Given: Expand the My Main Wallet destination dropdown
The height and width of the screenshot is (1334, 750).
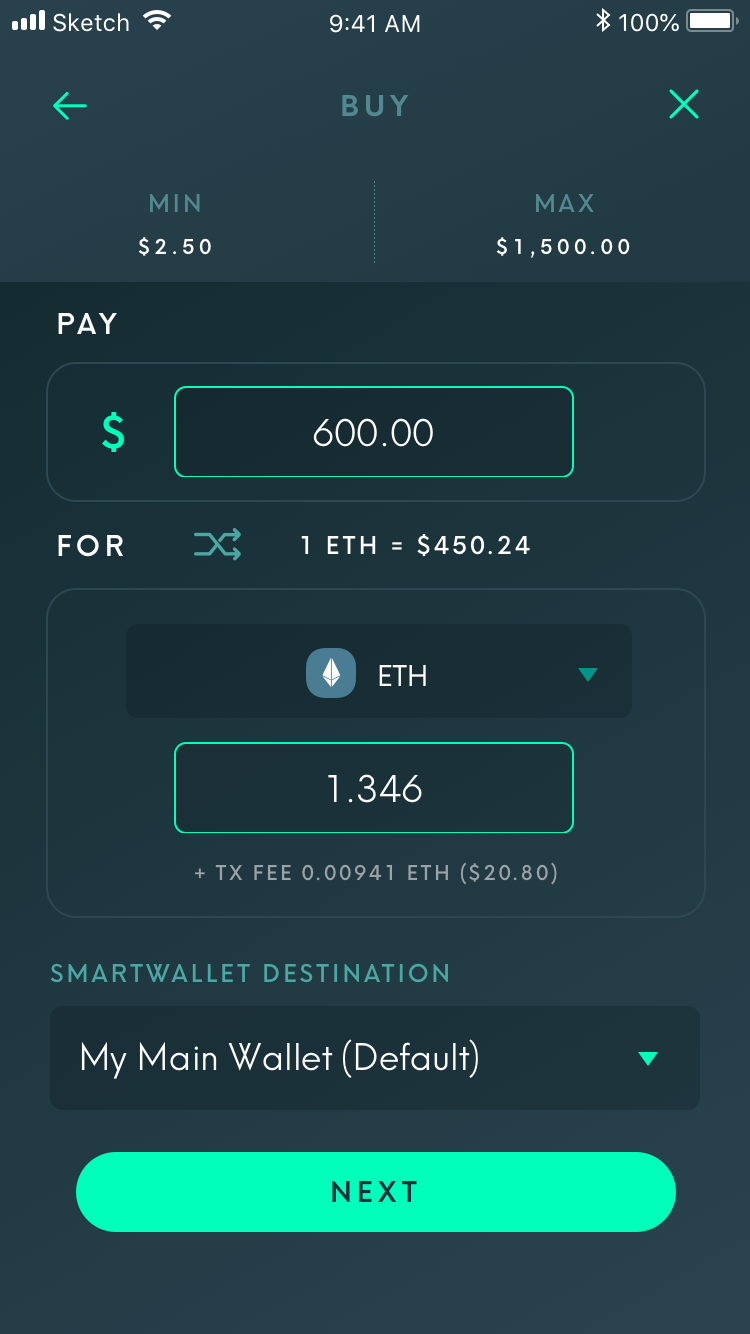Looking at the screenshot, I should [375, 1058].
